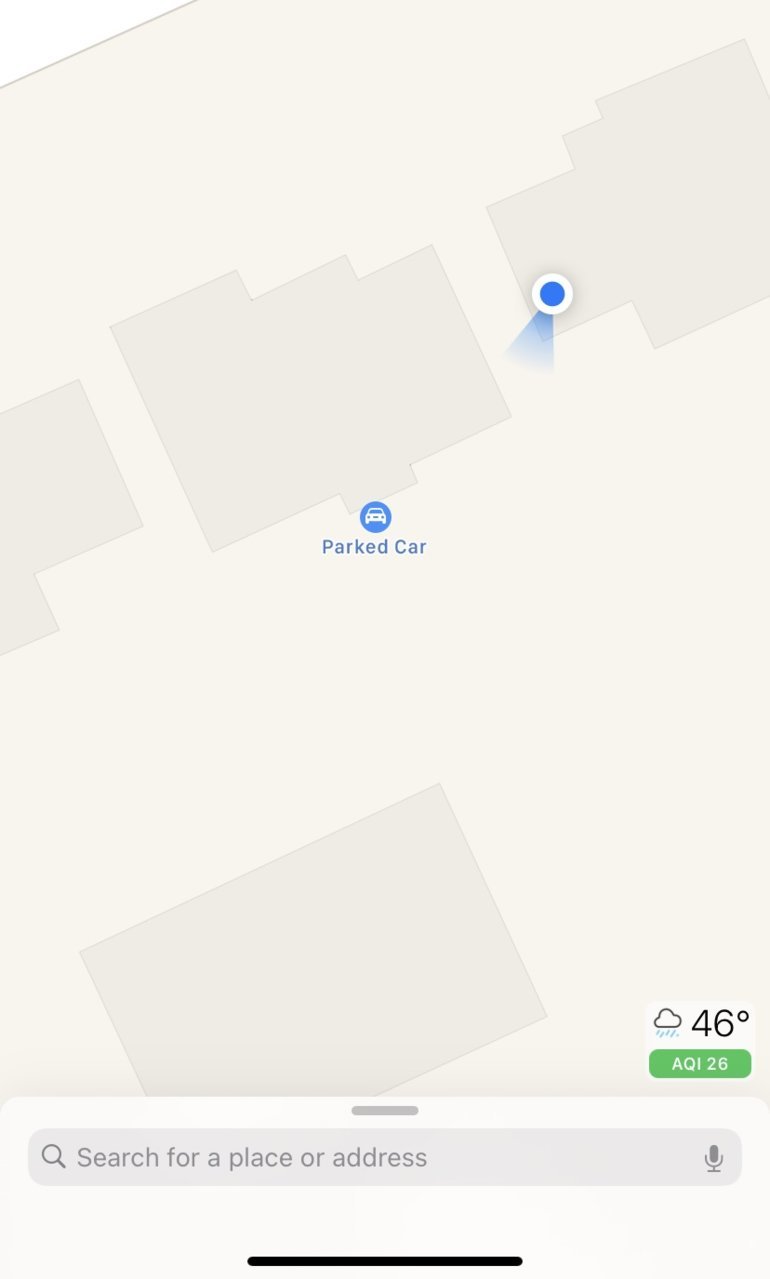The height and width of the screenshot is (1279, 770).
Task: Start voice search with the microphone icon
Action: 713,1158
